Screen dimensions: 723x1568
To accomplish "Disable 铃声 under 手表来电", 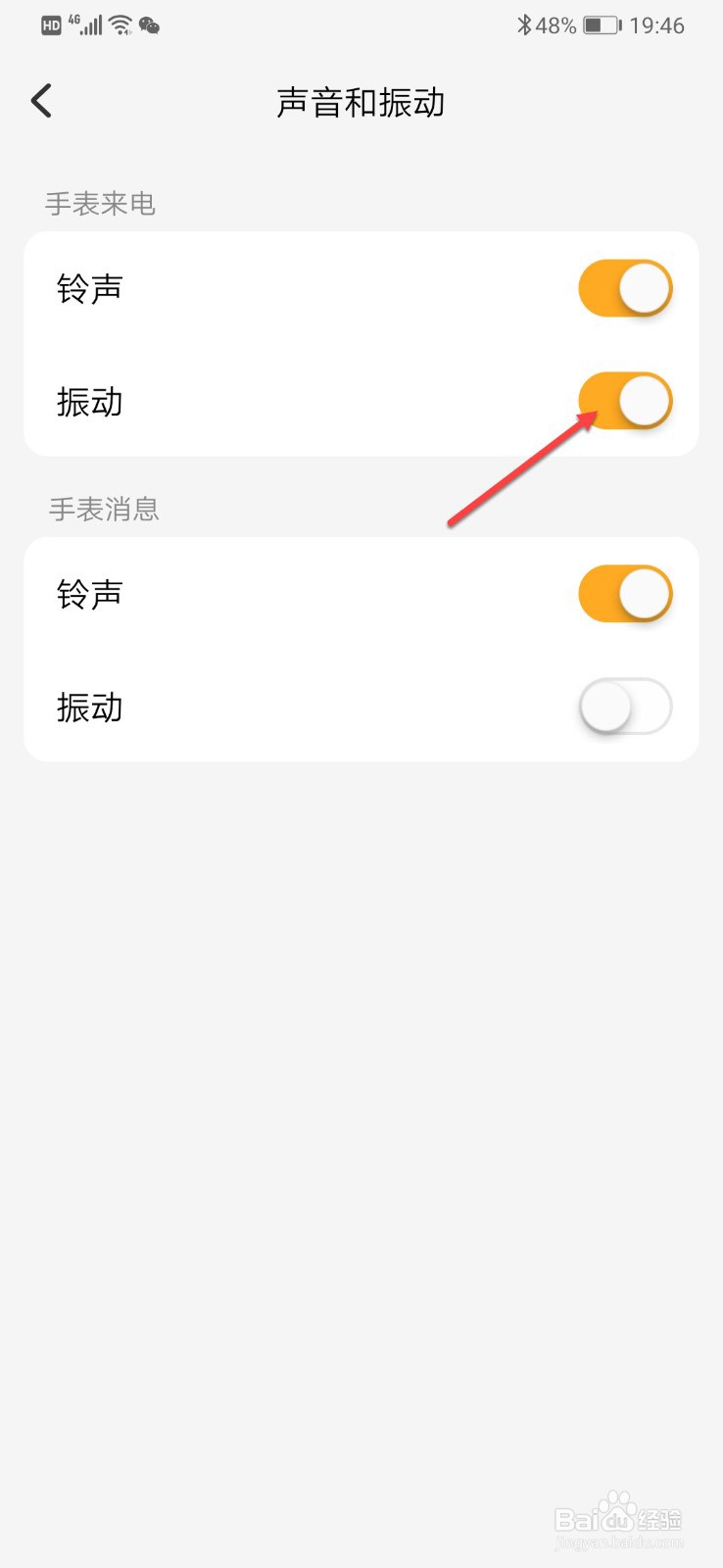I will (x=625, y=287).
